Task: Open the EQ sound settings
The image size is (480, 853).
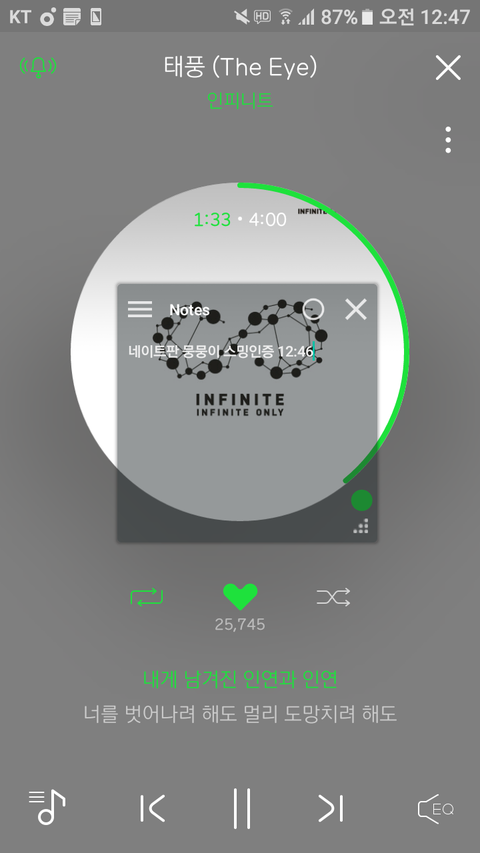Action: point(435,808)
